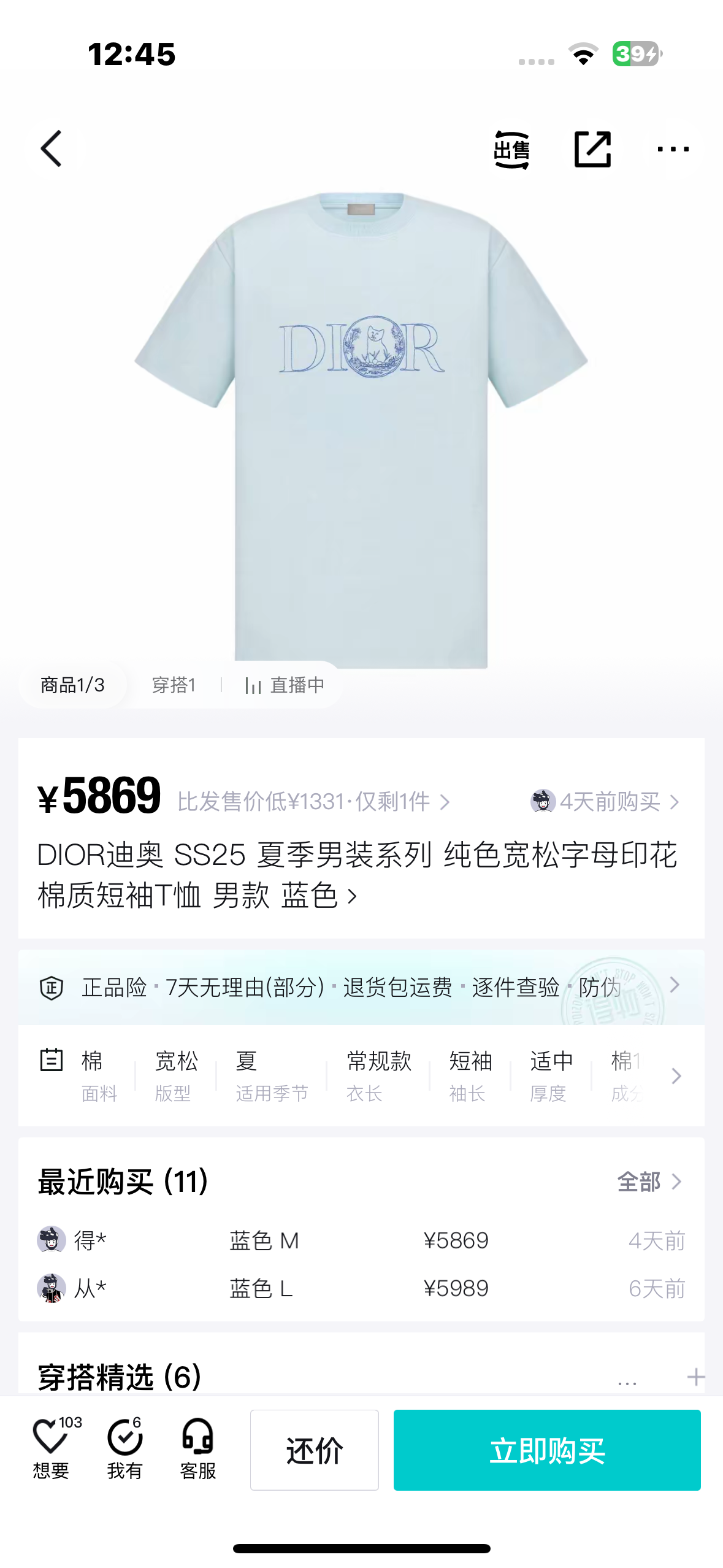The width and height of the screenshot is (723, 1568).
Task: Tap the 还价 bargain button
Action: (x=314, y=1449)
